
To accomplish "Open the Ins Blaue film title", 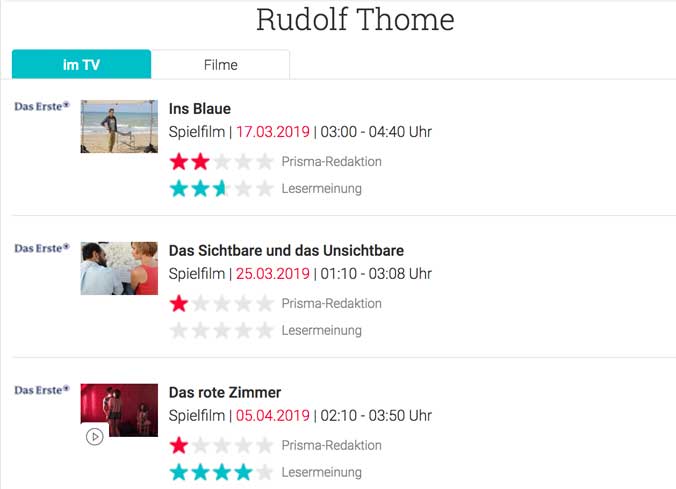I will [200, 108].
